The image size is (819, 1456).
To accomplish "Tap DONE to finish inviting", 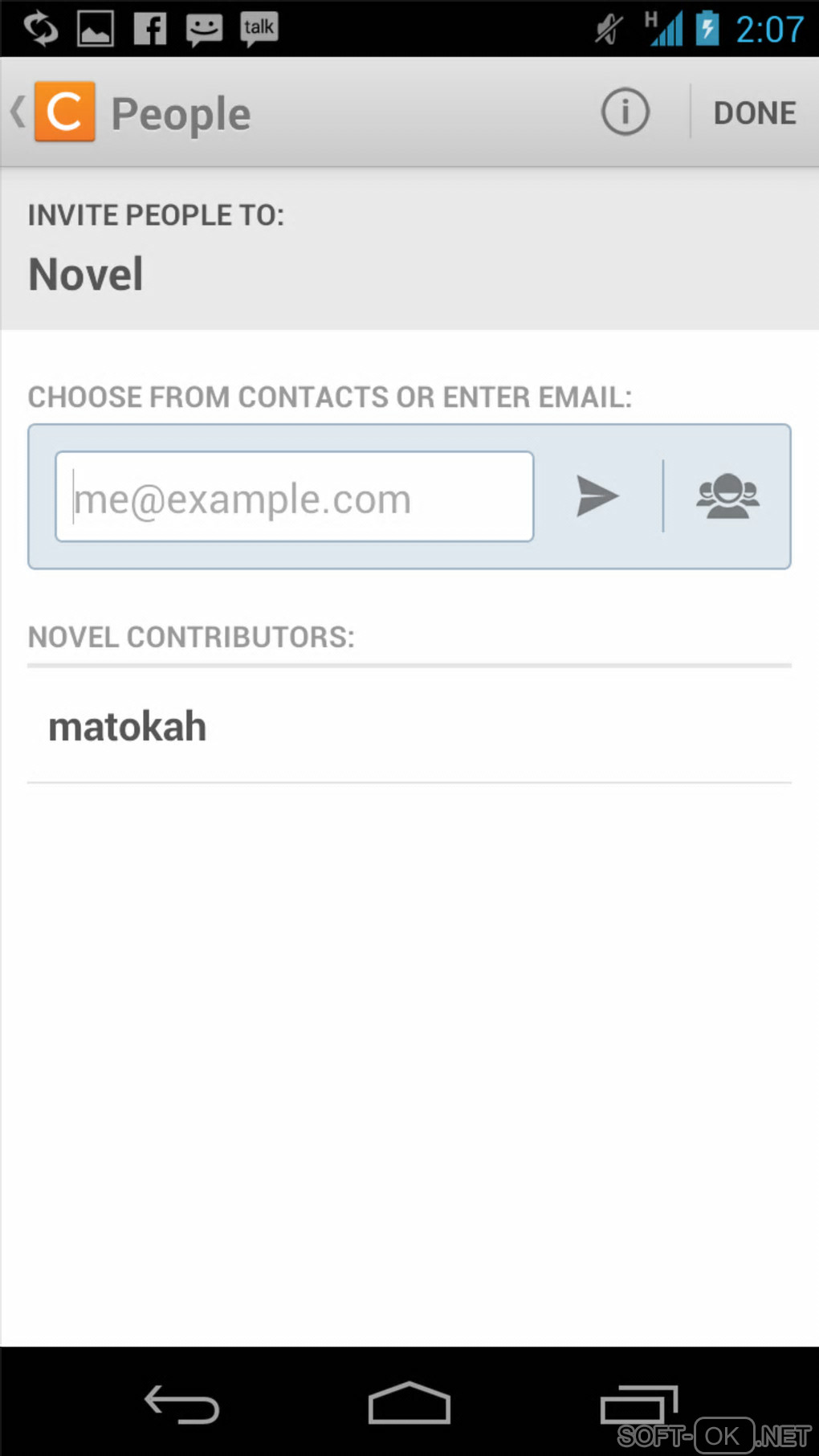I will point(754,113).
